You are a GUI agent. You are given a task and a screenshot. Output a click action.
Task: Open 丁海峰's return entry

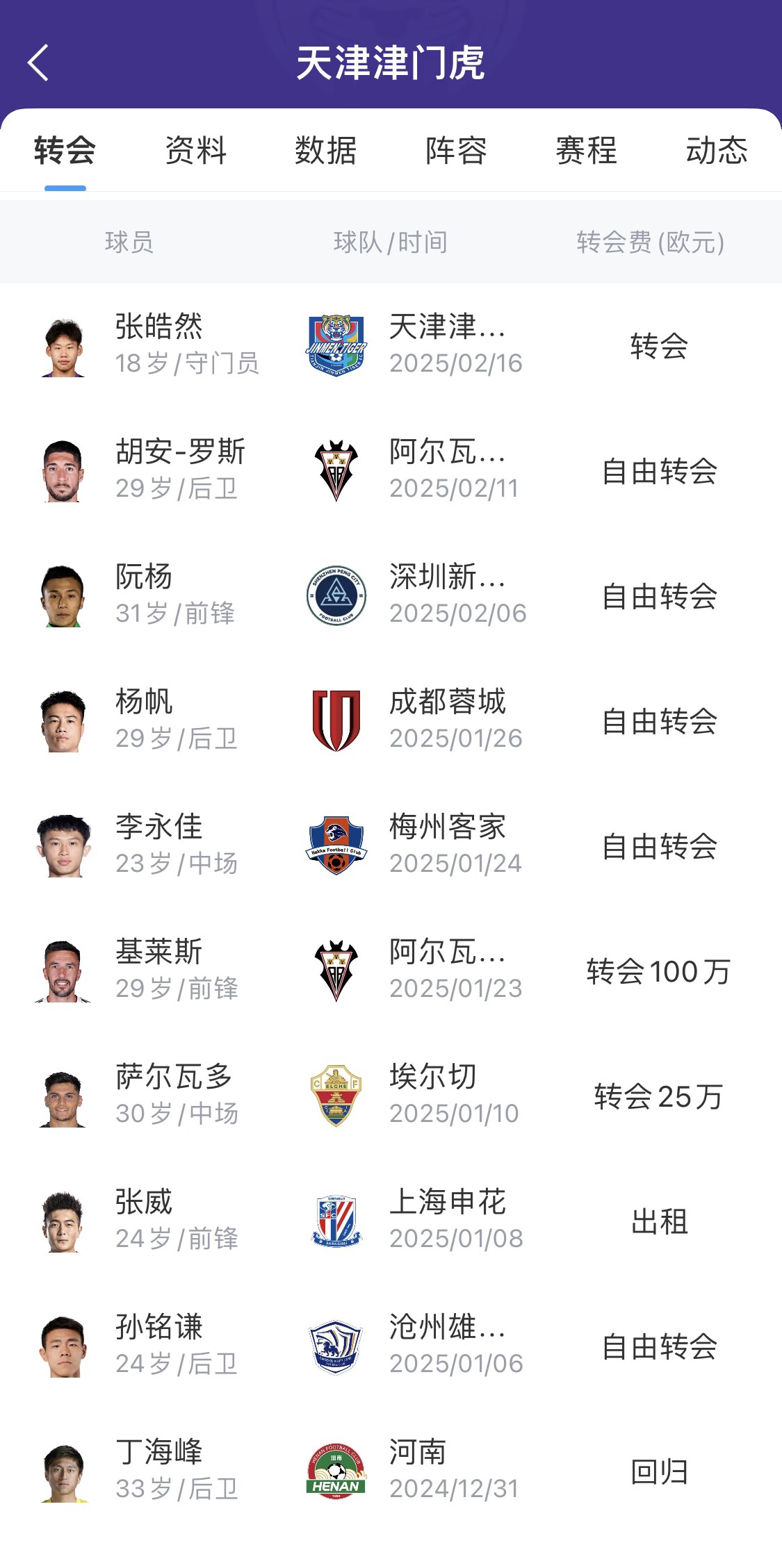coord(391,1471)
